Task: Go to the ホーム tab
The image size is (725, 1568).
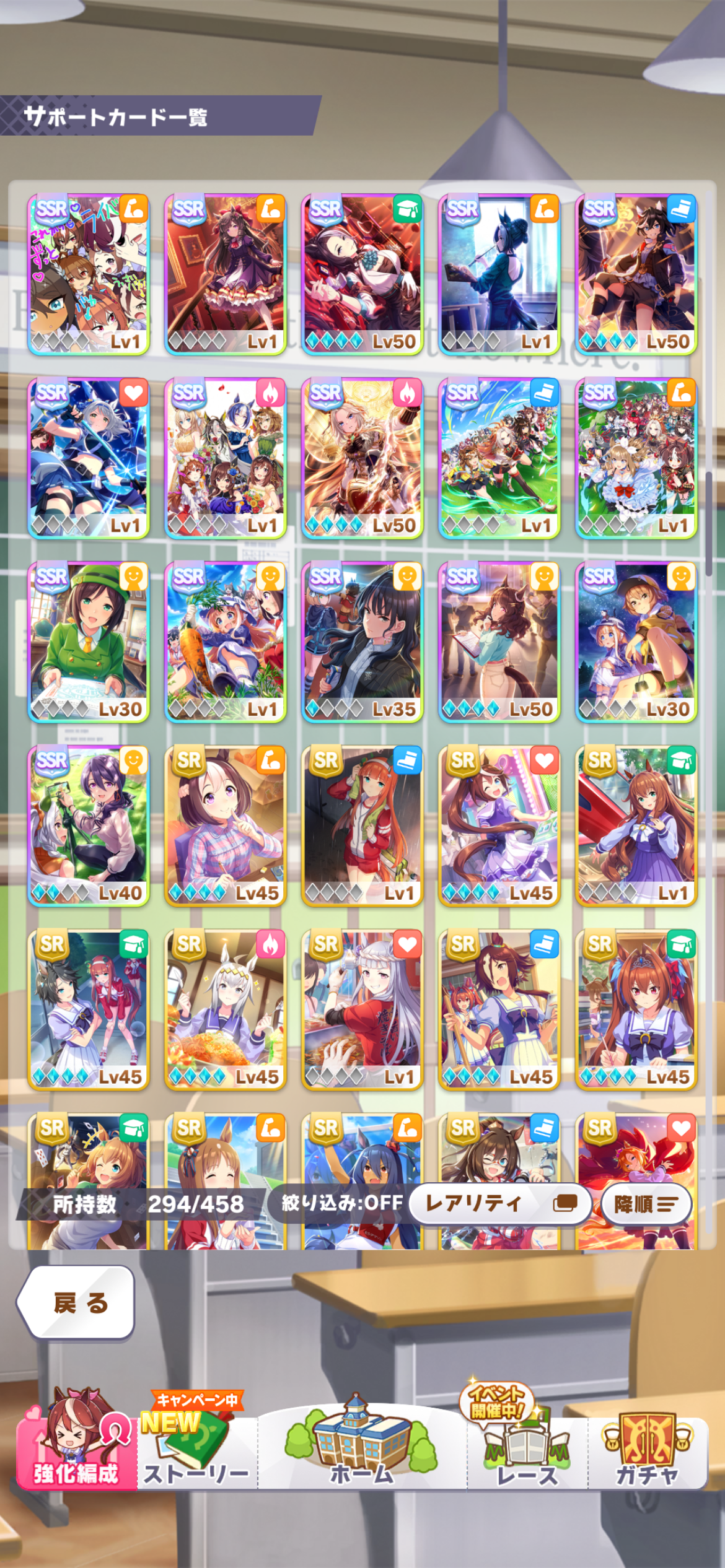Action: [362, 1443]
